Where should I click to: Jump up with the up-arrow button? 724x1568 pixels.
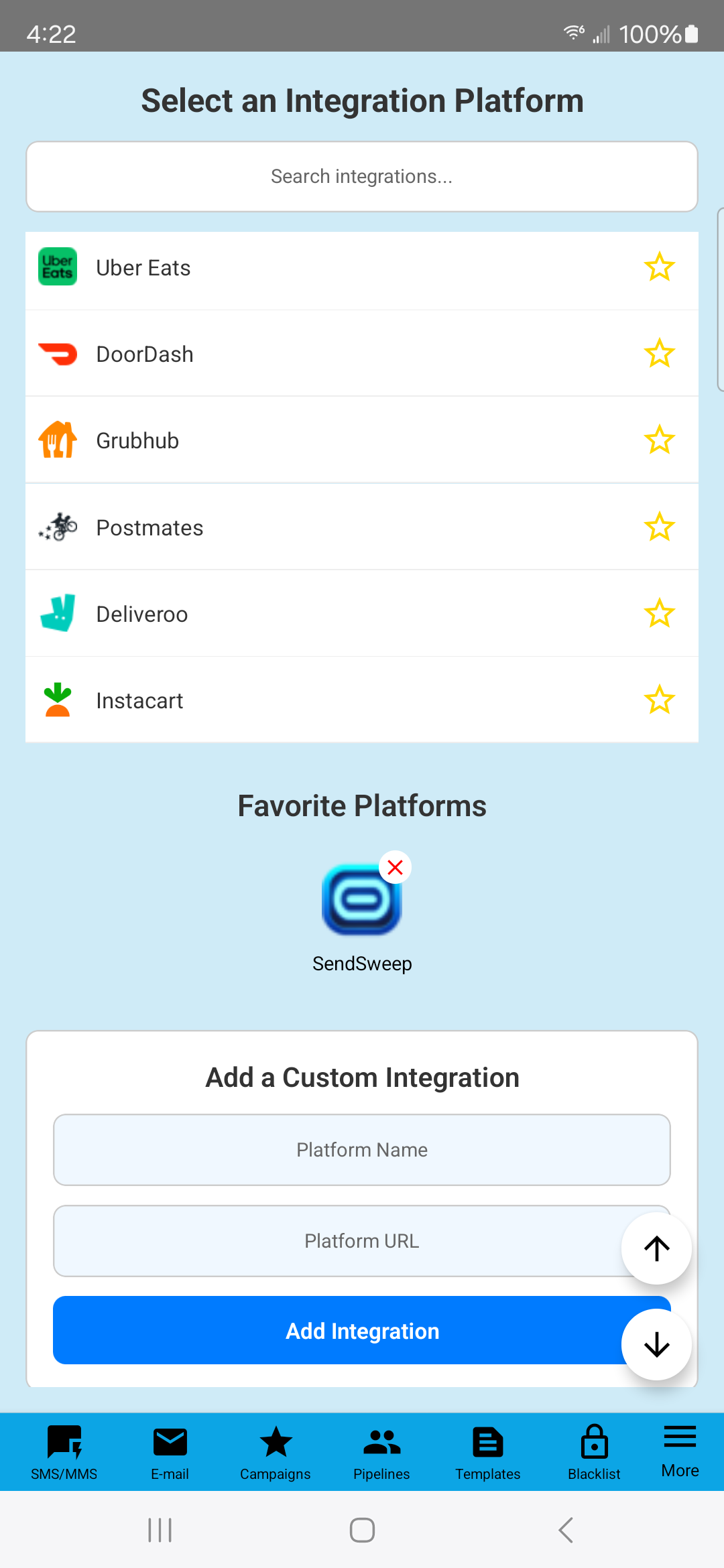[x=657, y=1248]
